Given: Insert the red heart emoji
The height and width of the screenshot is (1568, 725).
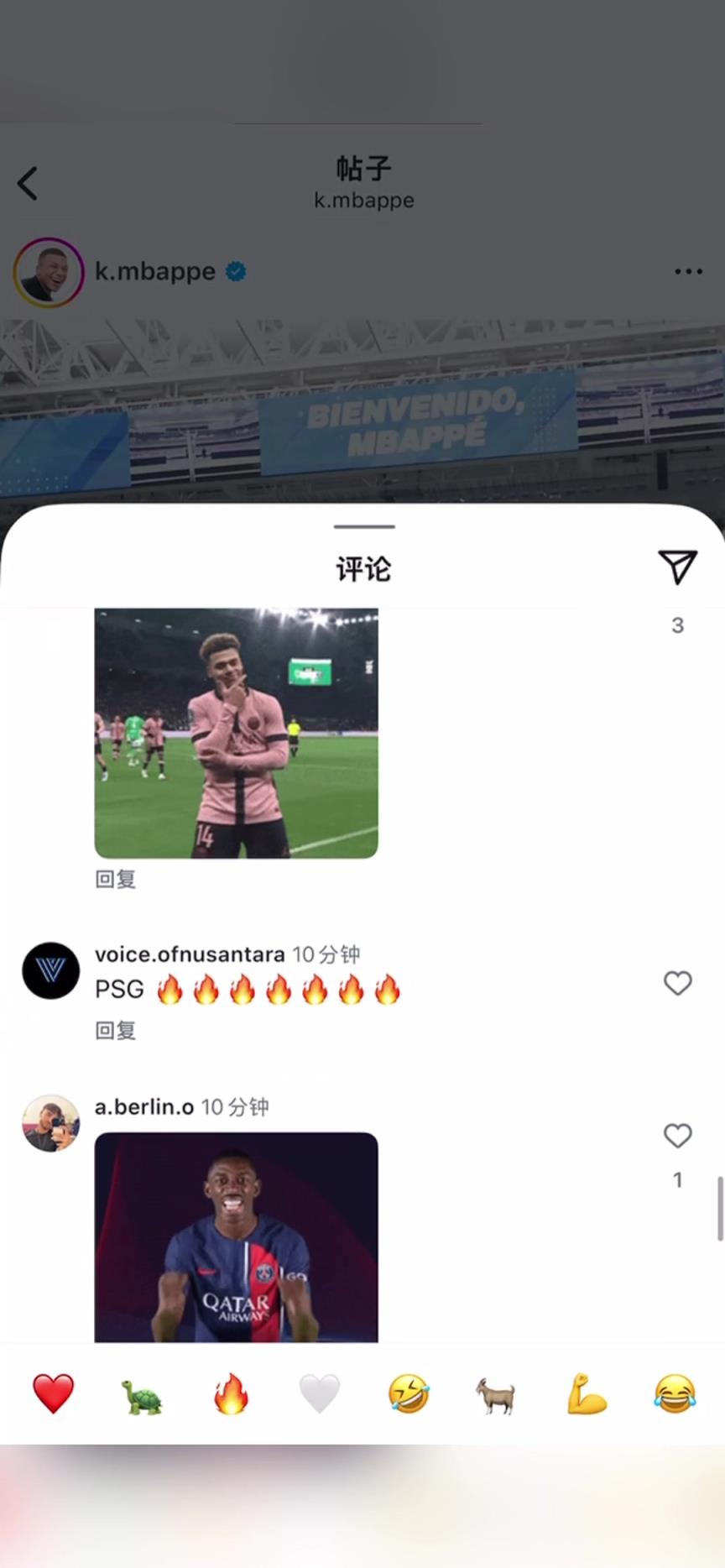Looking at the screenshot, I should (53, 1394).
